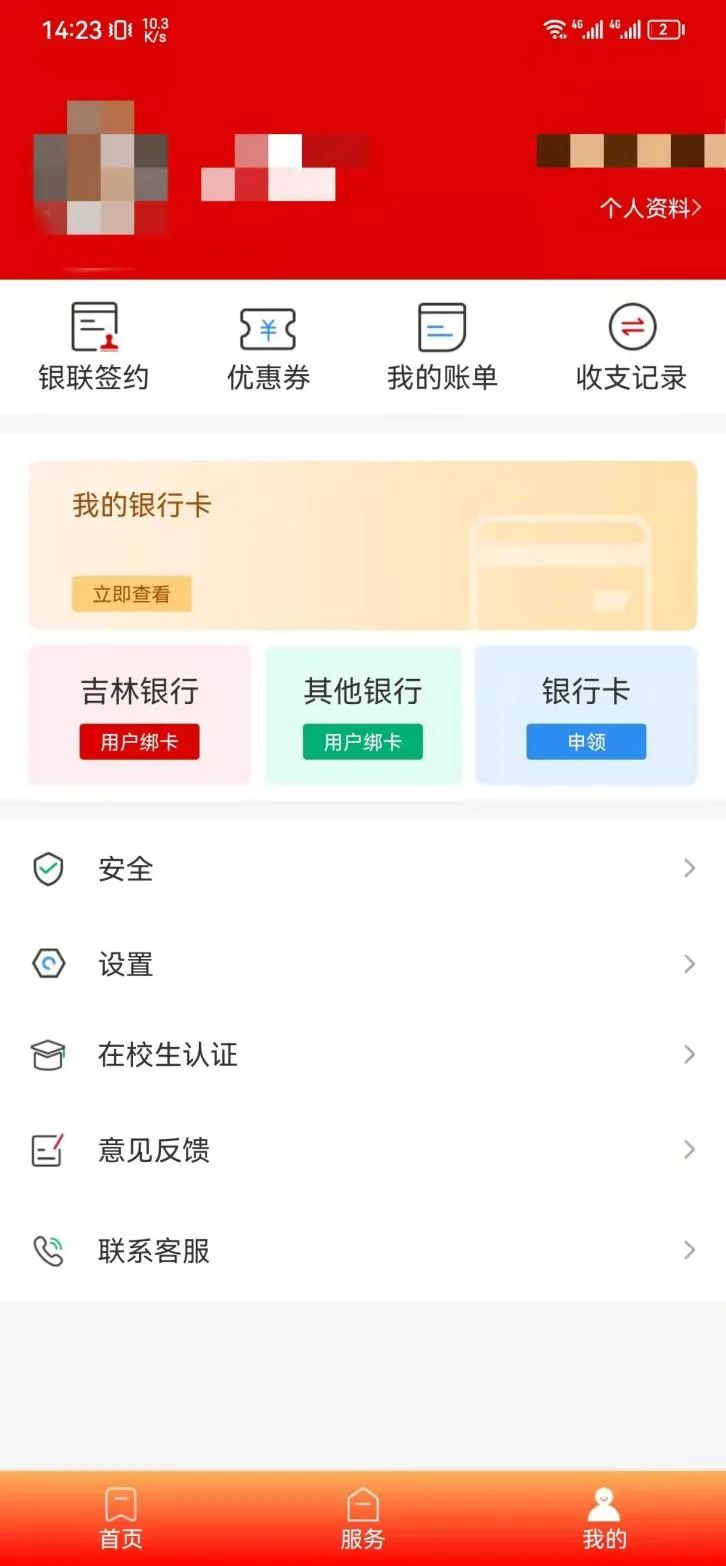Open the 意见反馈 feedback icon
The height and width of the screenshot is (1566, 726).
47,1149
